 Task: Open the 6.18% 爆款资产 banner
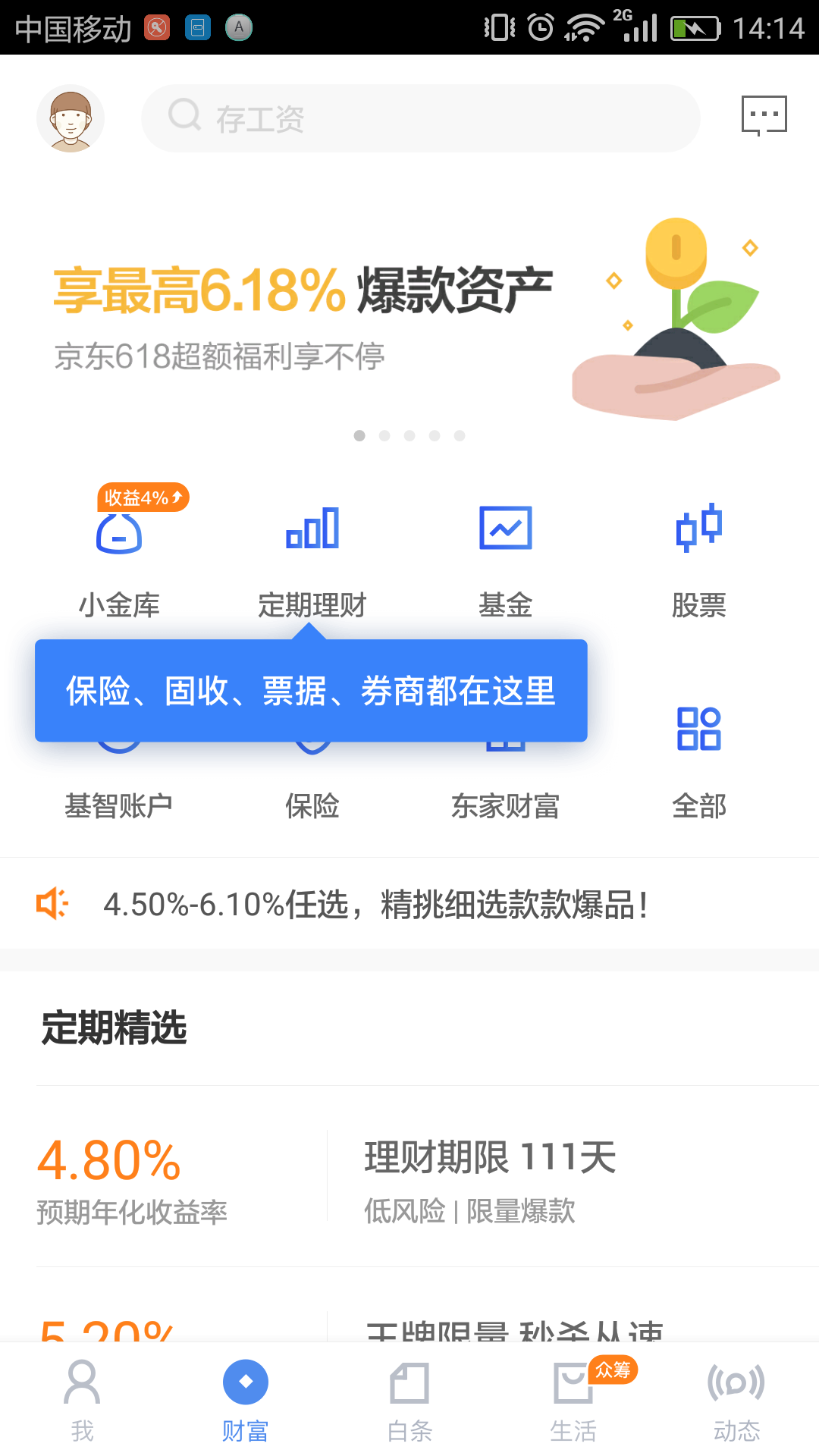tap(409, 318)
